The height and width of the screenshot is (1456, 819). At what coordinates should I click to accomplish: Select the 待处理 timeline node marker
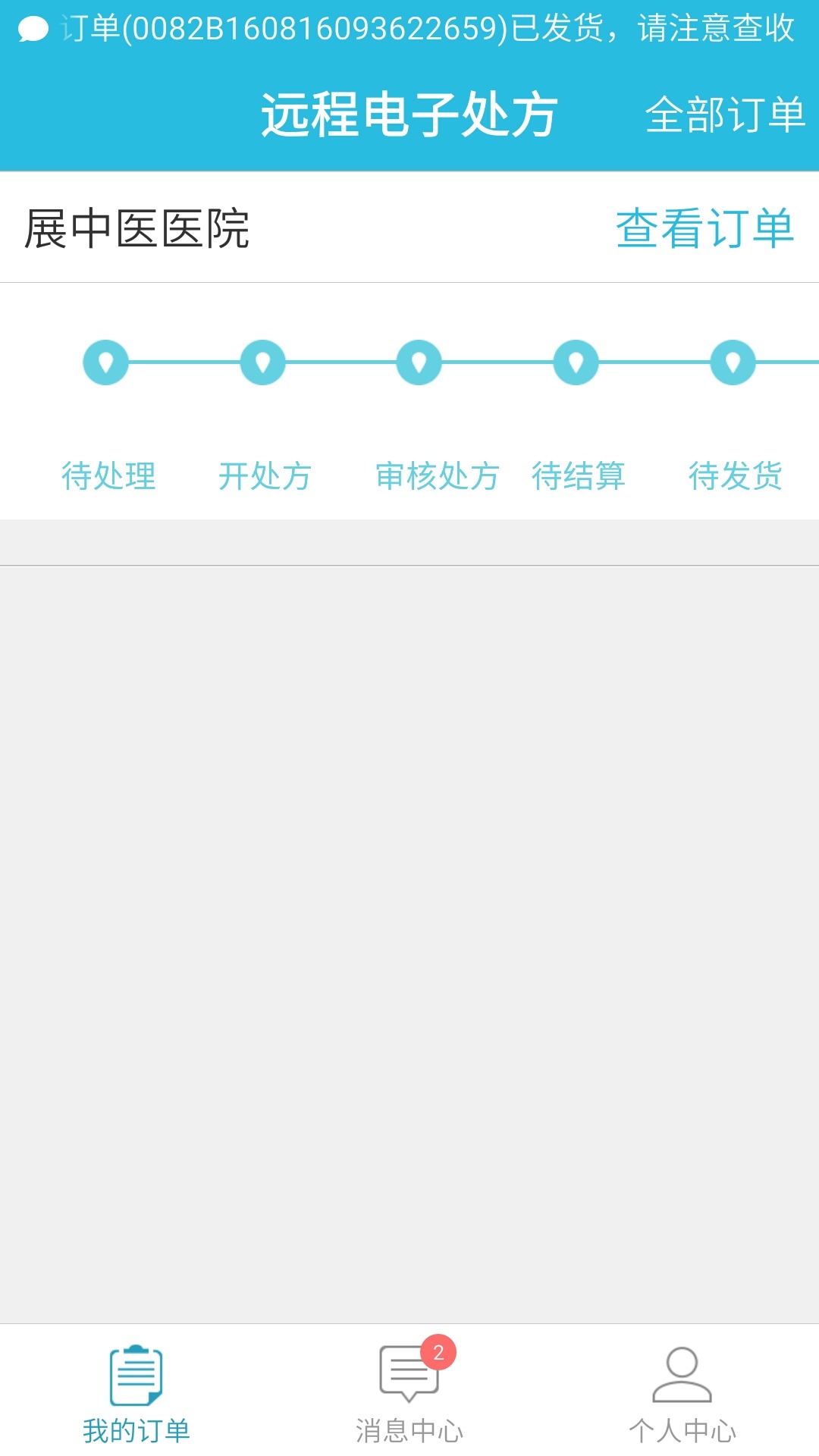tap(105, 362)
